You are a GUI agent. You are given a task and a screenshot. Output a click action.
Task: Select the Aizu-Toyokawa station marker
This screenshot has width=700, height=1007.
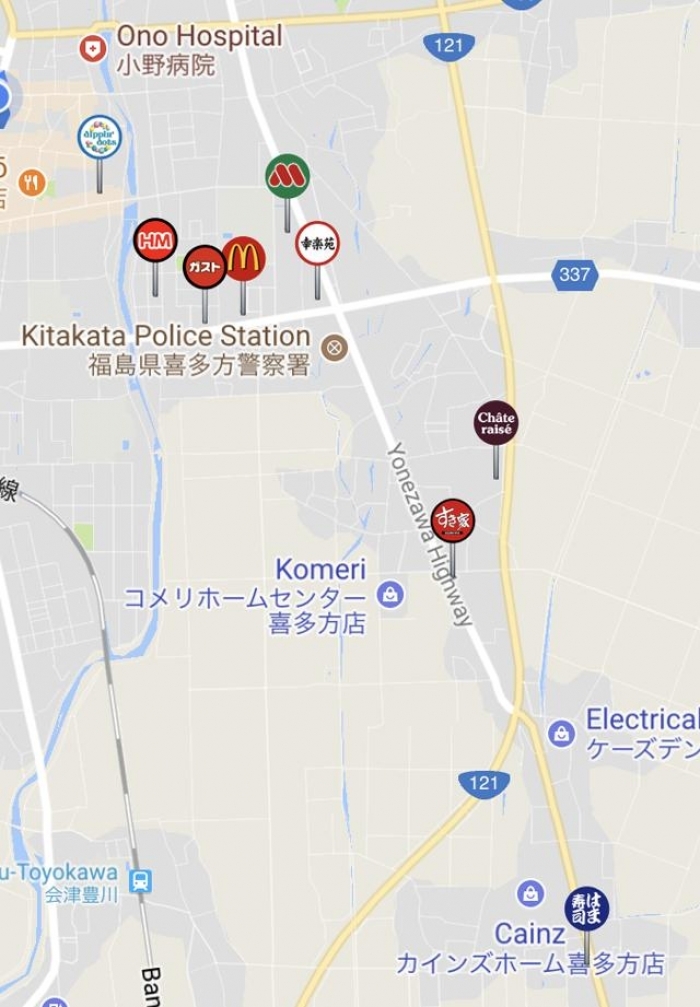141,882
